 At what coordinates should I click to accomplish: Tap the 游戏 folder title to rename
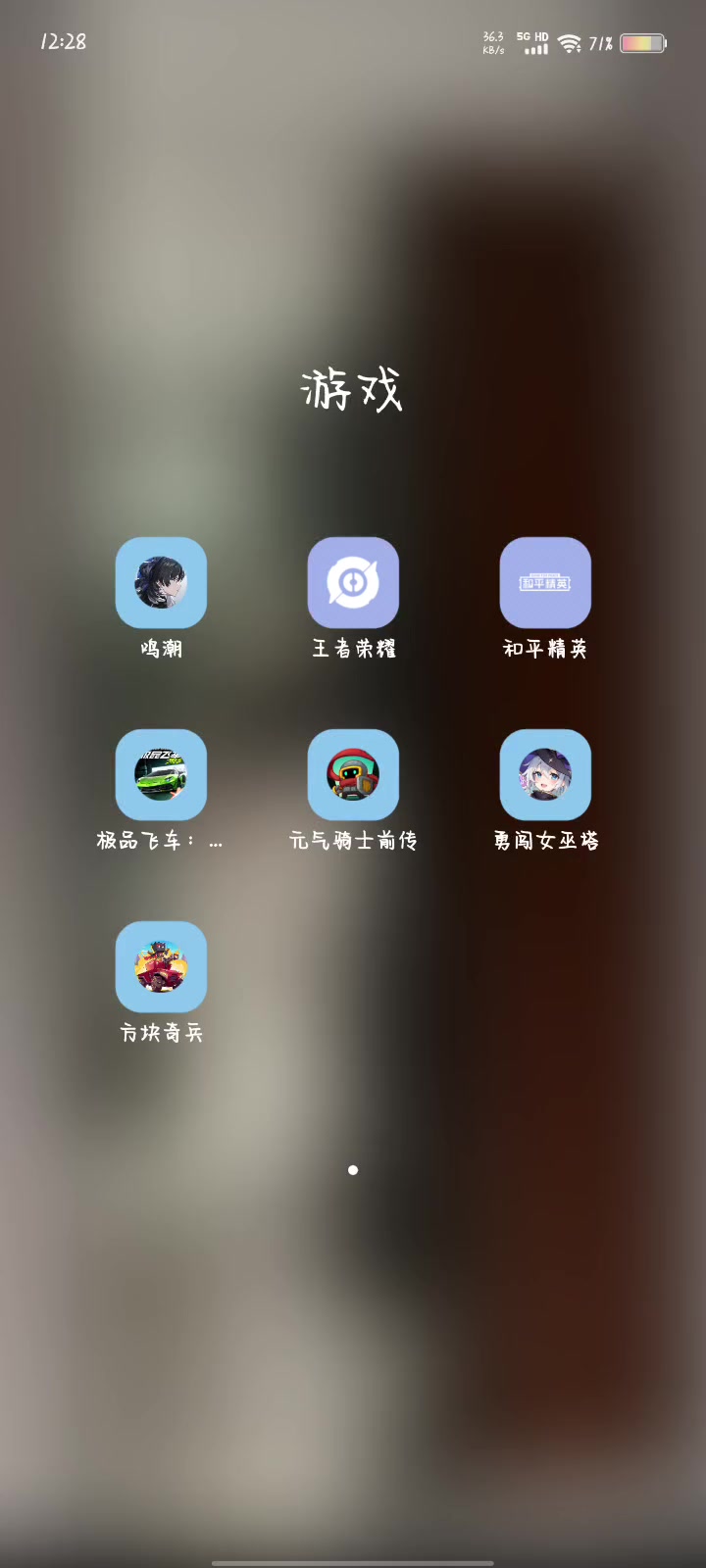point(351,390)
